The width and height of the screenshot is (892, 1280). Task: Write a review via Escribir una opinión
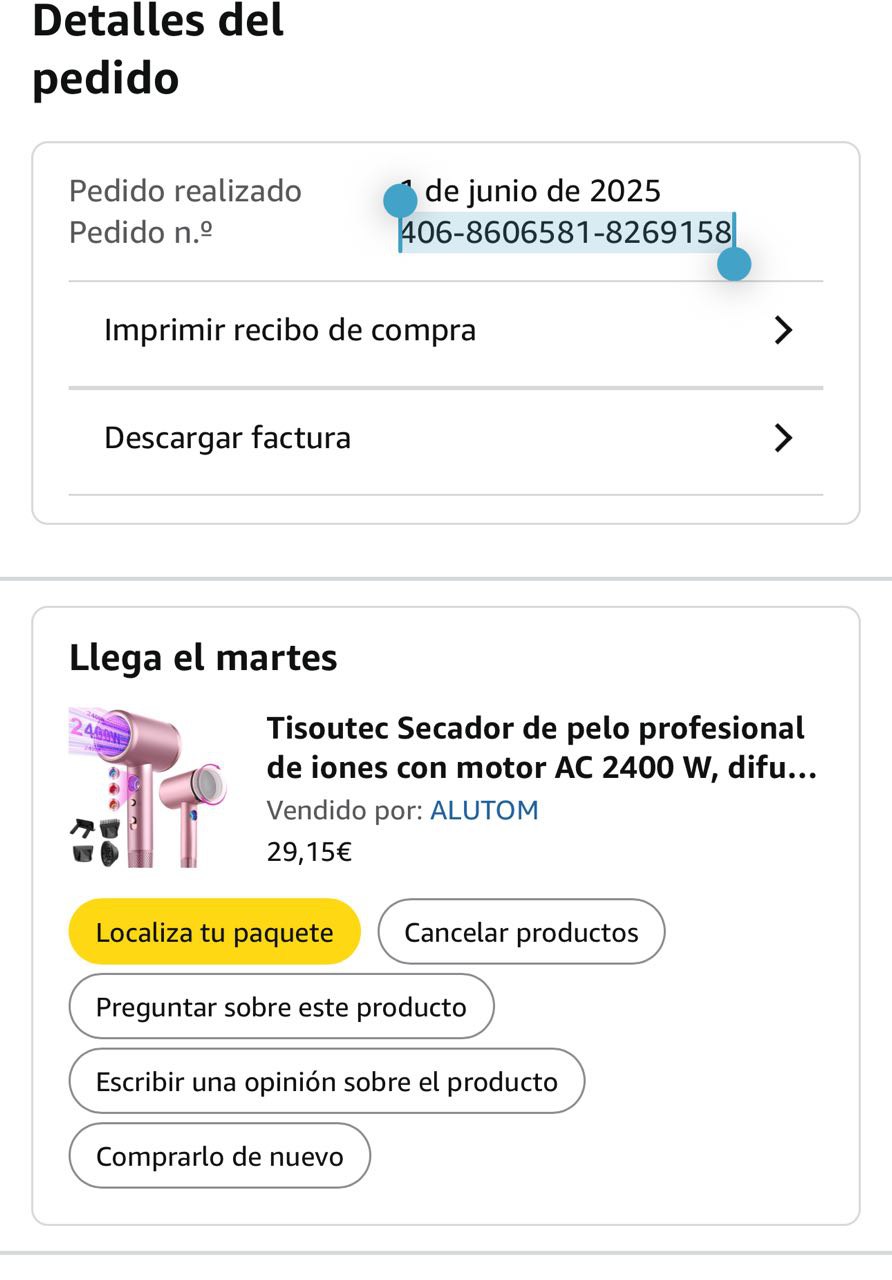(326, 1081)
